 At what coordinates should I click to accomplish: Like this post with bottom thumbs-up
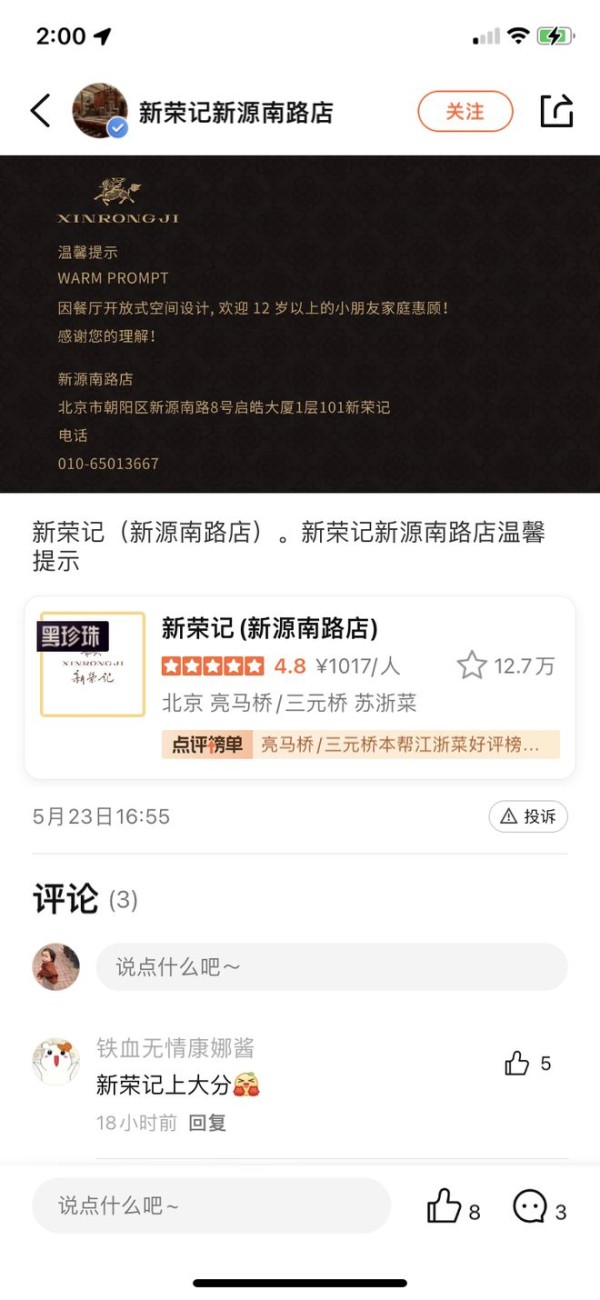point(444,1206)
